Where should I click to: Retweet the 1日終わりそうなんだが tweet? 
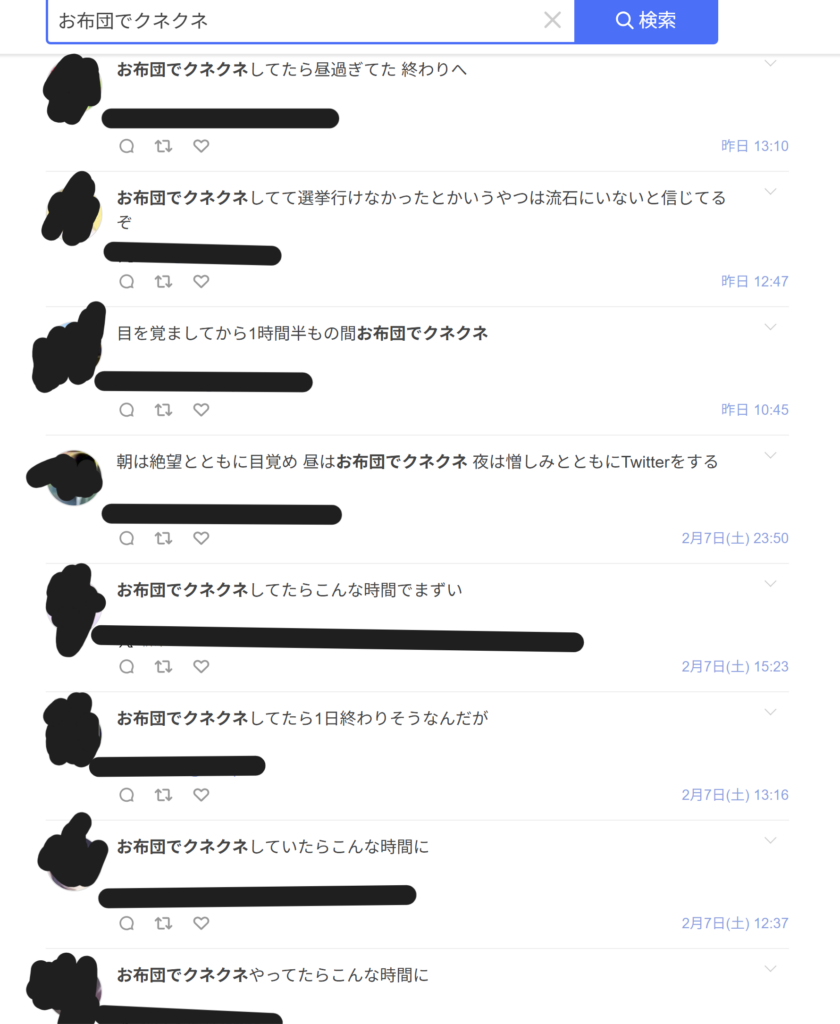(163, 795)
